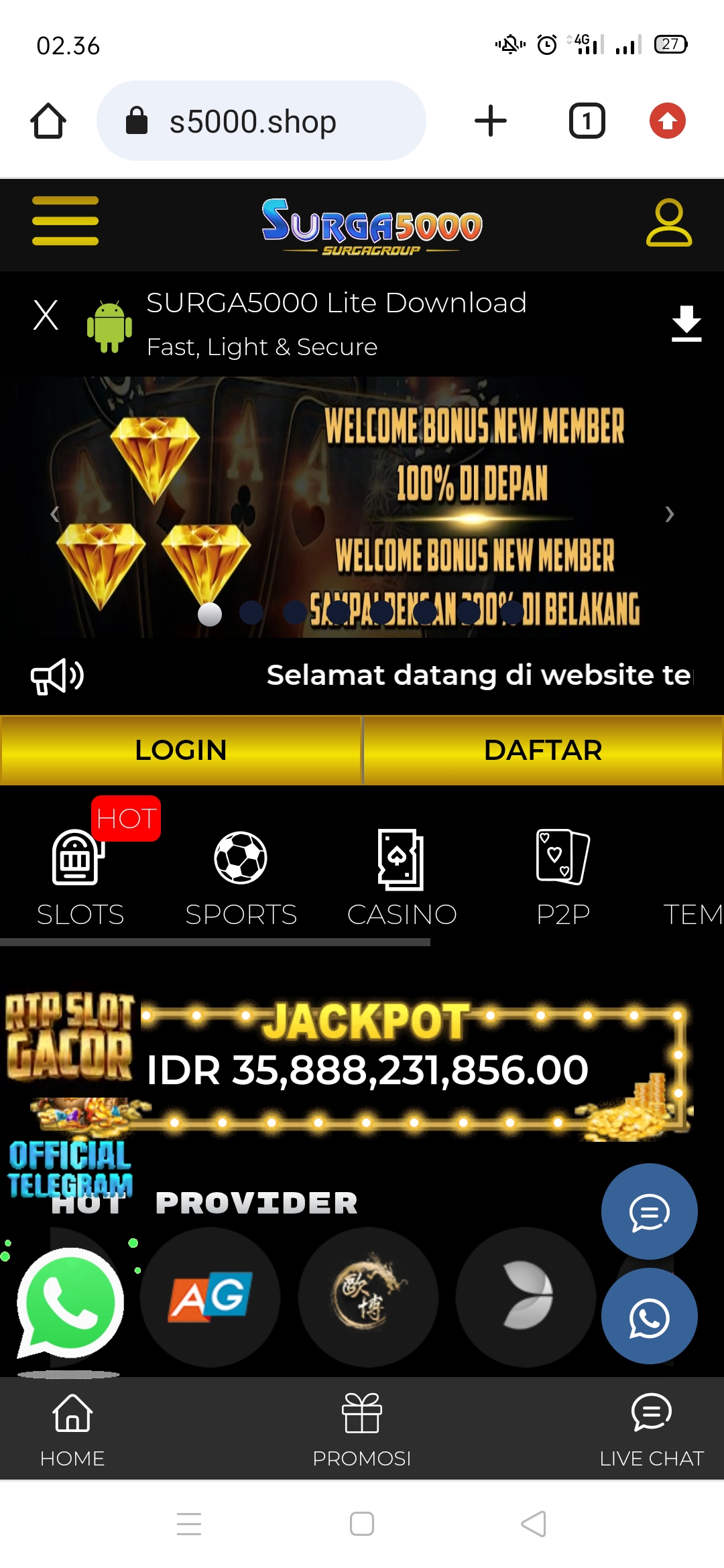Dismiss the SURGA5000 Lite download banner

(x=46, y=314)
